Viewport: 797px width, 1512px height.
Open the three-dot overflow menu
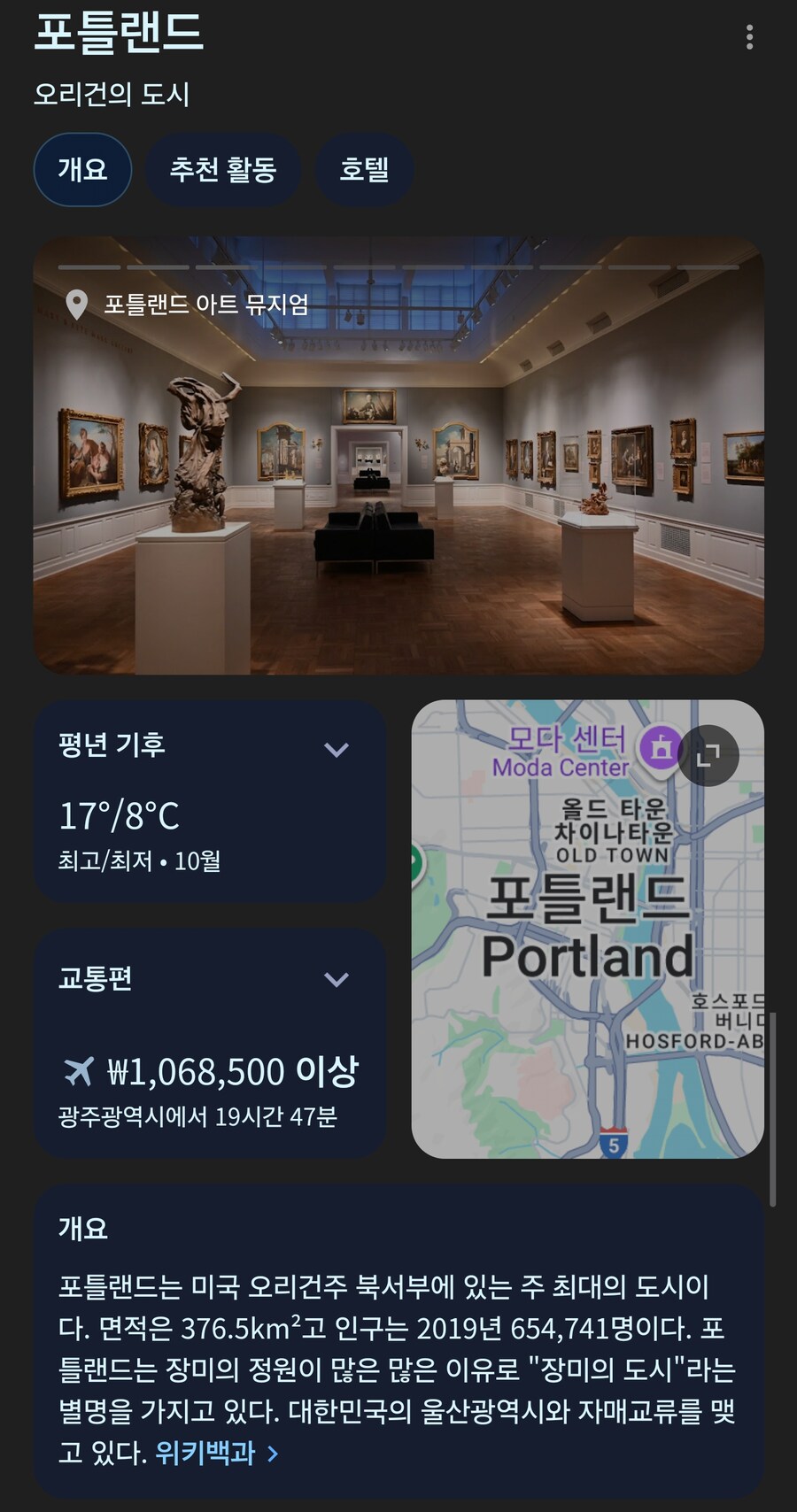(749, 37)
